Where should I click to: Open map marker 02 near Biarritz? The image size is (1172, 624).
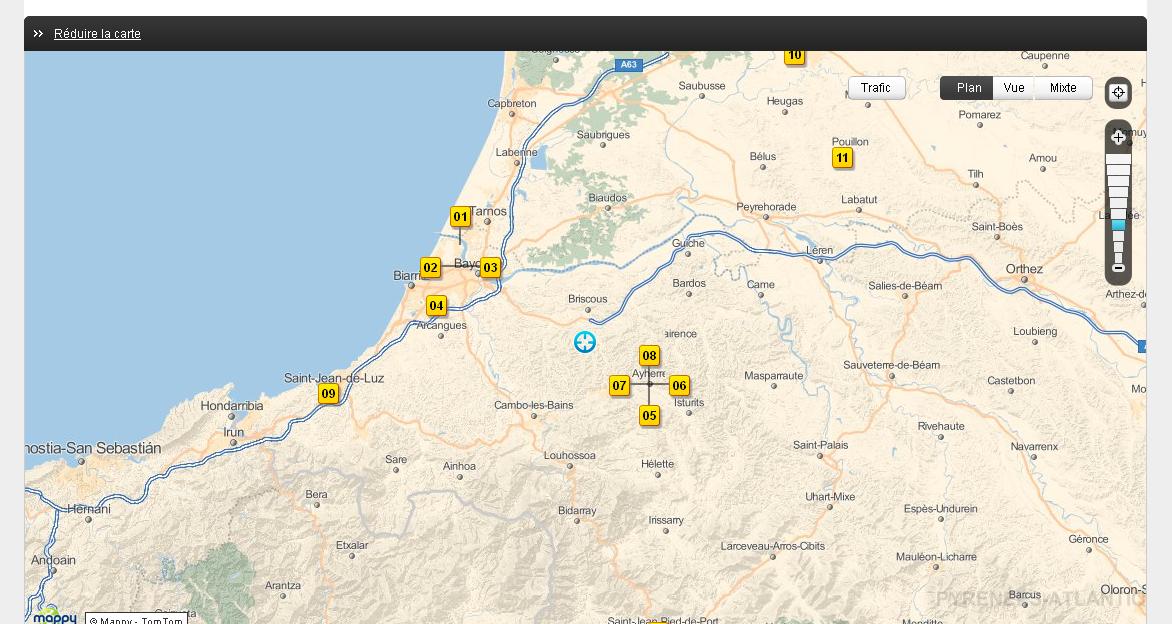pyautogui.click(x=430, y=268)
